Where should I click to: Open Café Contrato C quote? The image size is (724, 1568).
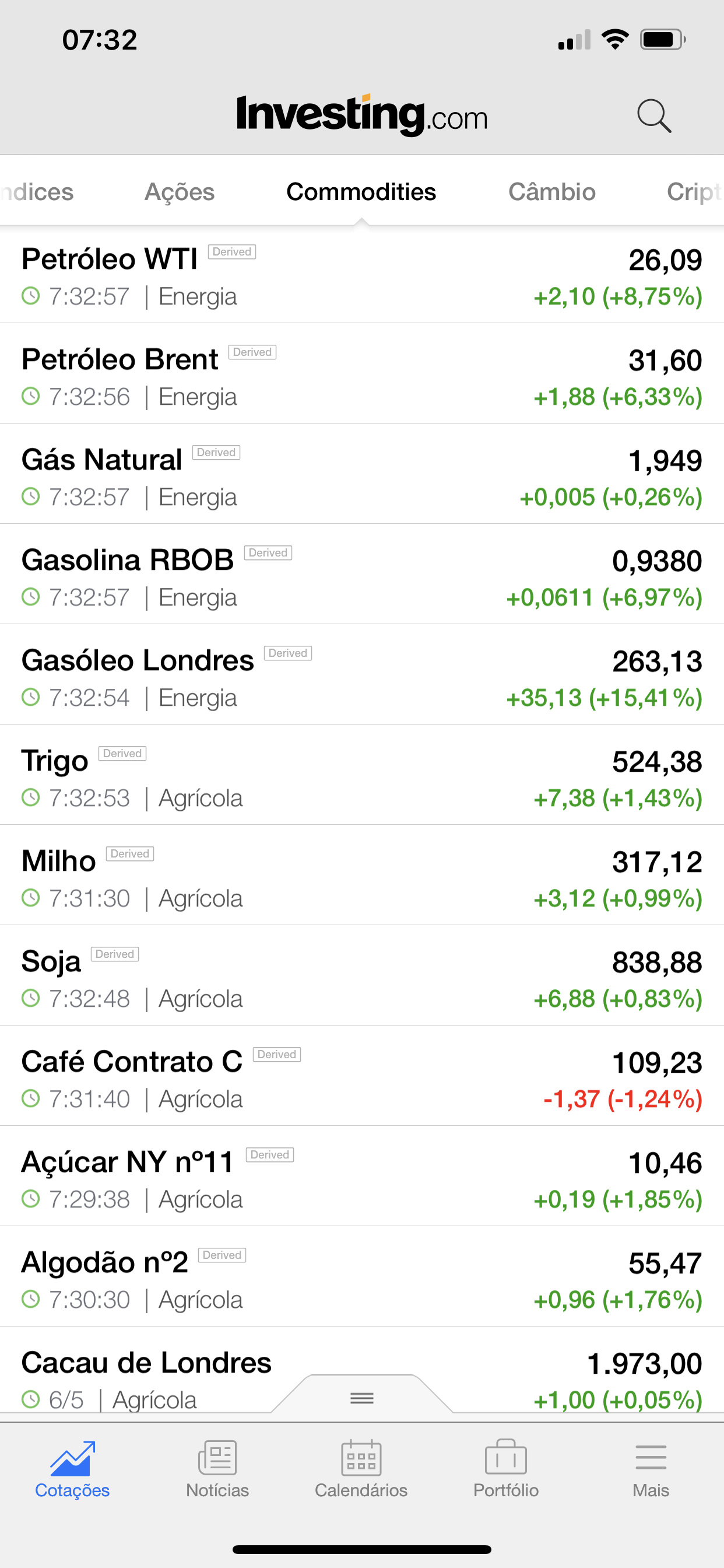point(362,1077)
